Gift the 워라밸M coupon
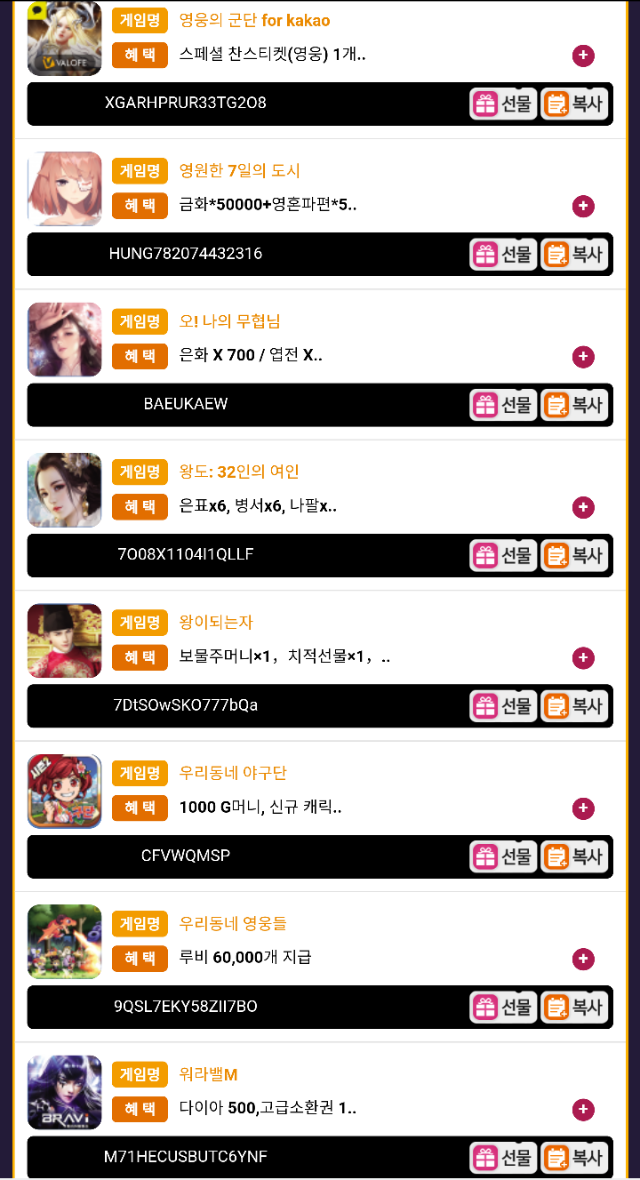640x1180 pixels. click(x=503, y=1157)
